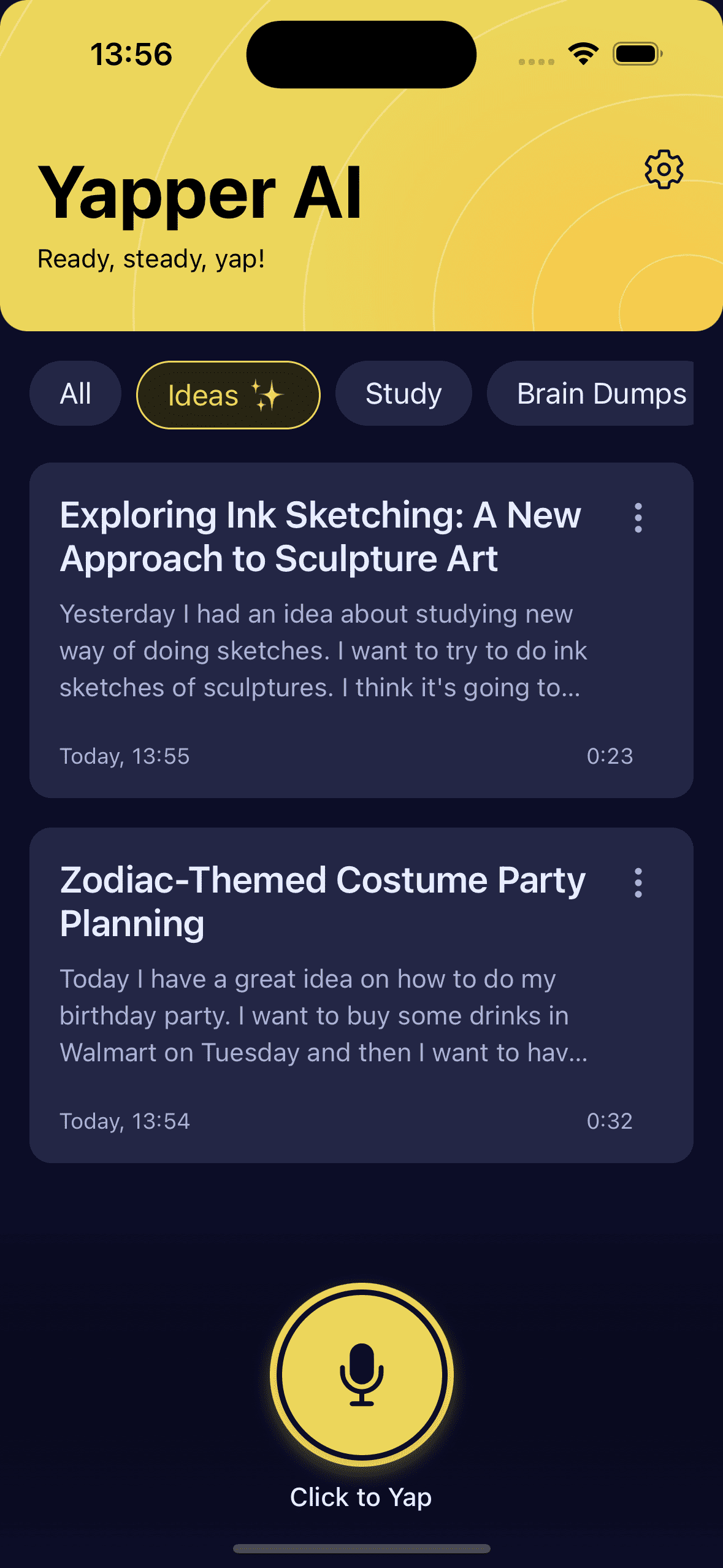Screen dimensions: 723x1568
Task: Open options for Zodiac-Themed Costume Party note
Action: (638, 883)
